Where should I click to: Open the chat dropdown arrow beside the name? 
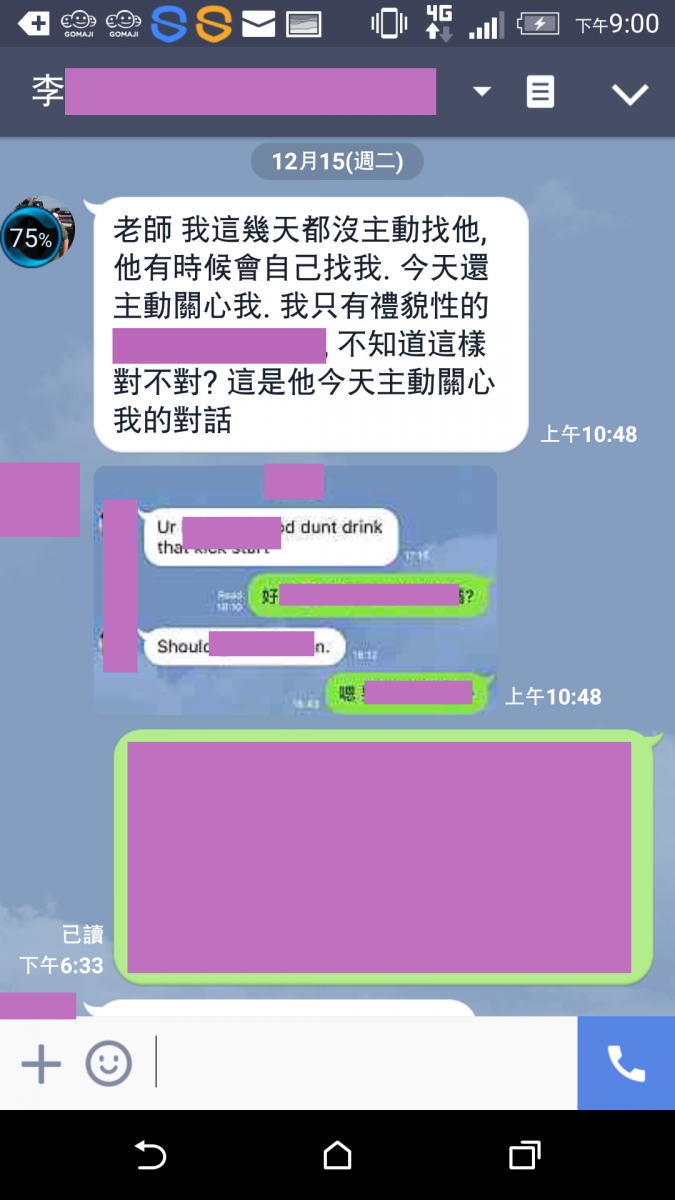(x=482, y=92)
